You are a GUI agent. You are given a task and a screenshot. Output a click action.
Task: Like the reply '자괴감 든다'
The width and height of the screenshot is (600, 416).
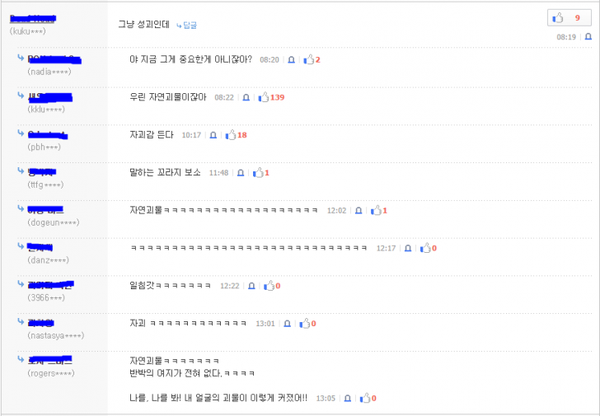229,135
